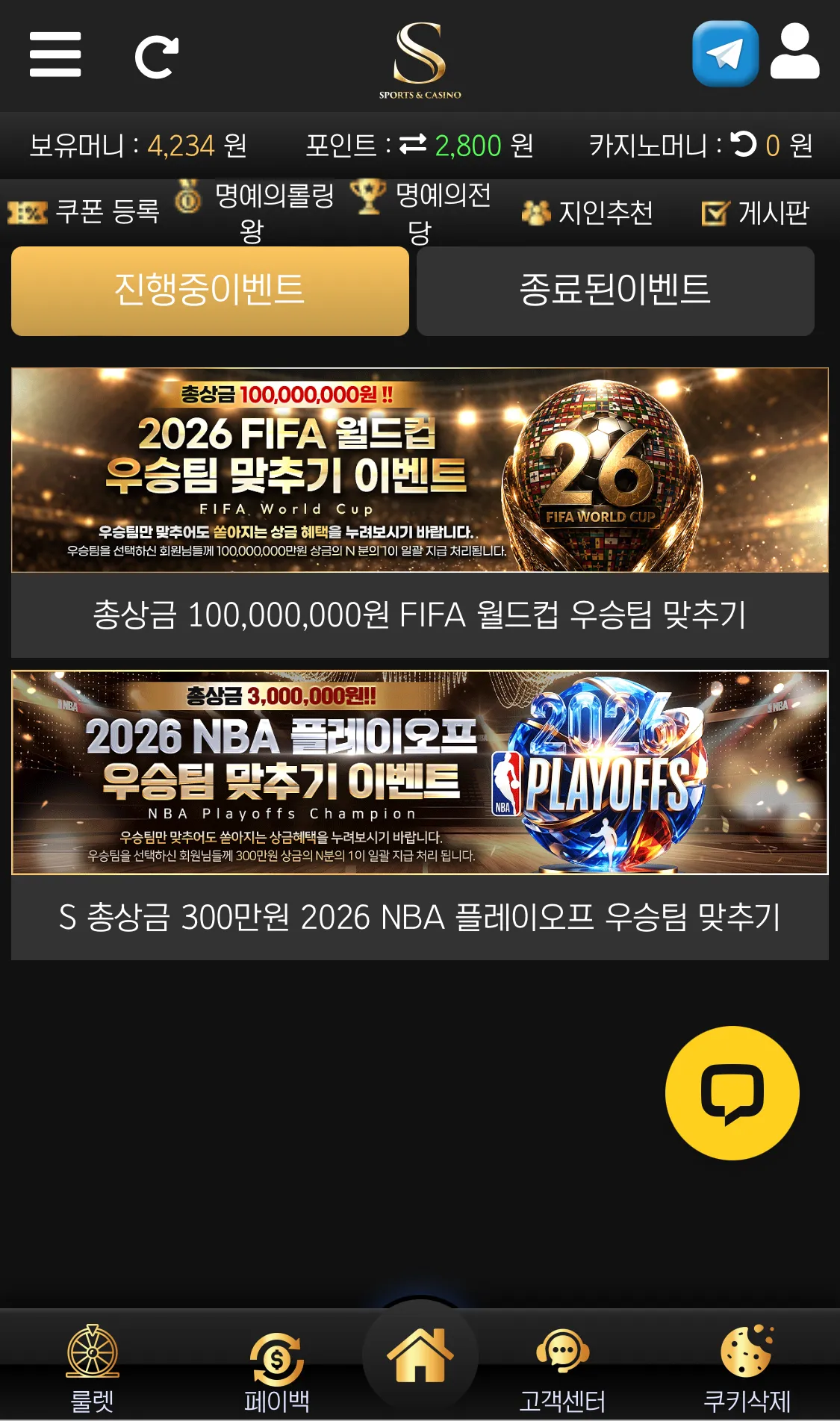
Task: Open the yellow chat bubble button
Action: click(x=732, y=1093)
